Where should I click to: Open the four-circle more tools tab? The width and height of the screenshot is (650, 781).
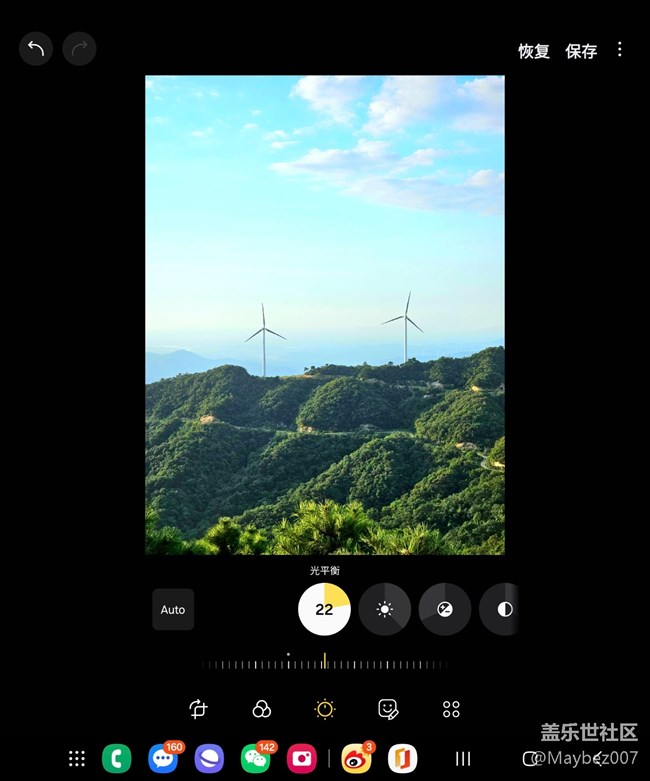(451, 709)
